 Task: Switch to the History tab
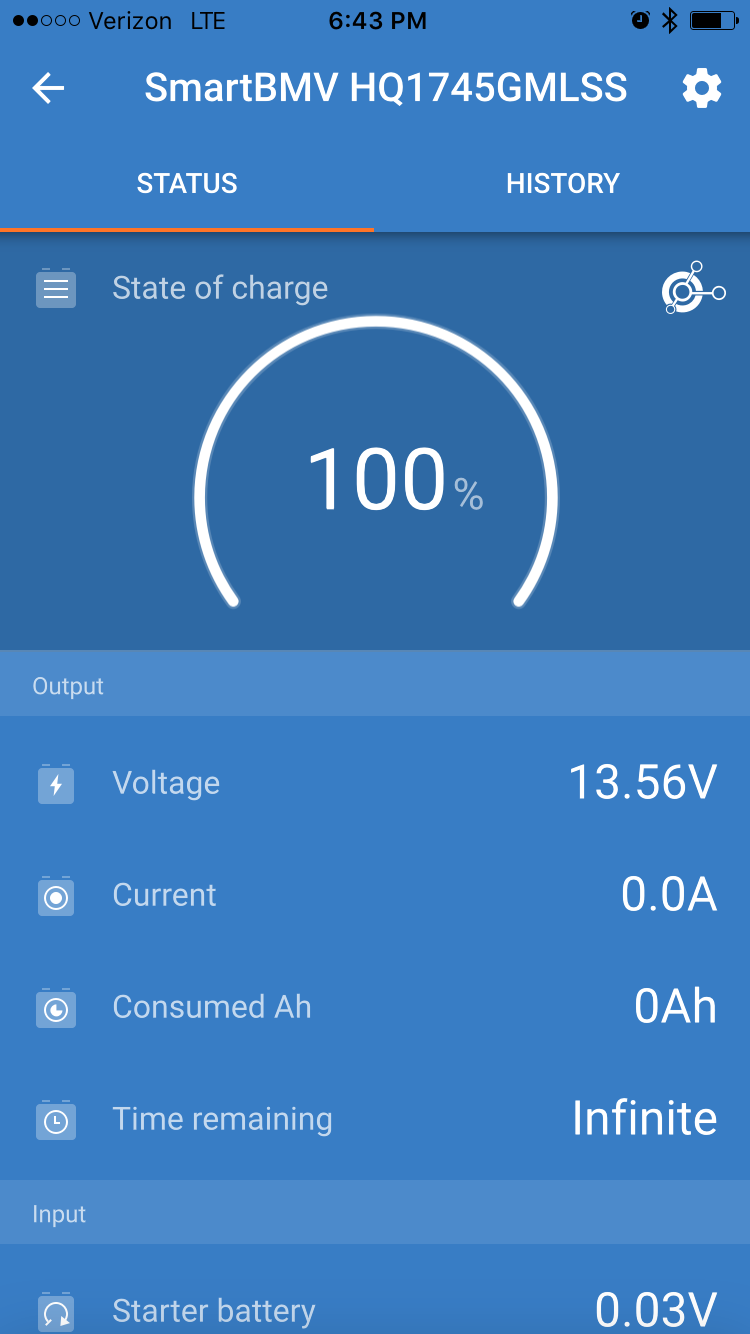(563, 183)
